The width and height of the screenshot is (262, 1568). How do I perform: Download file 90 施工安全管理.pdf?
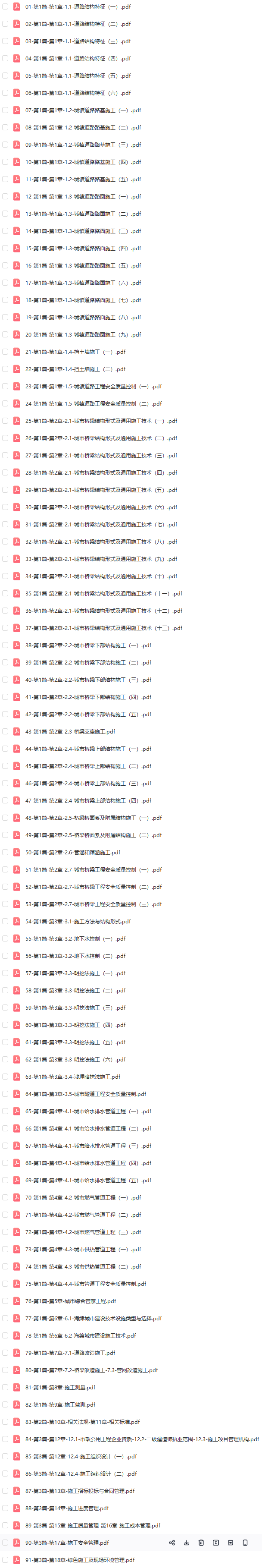coord(187,1543)
